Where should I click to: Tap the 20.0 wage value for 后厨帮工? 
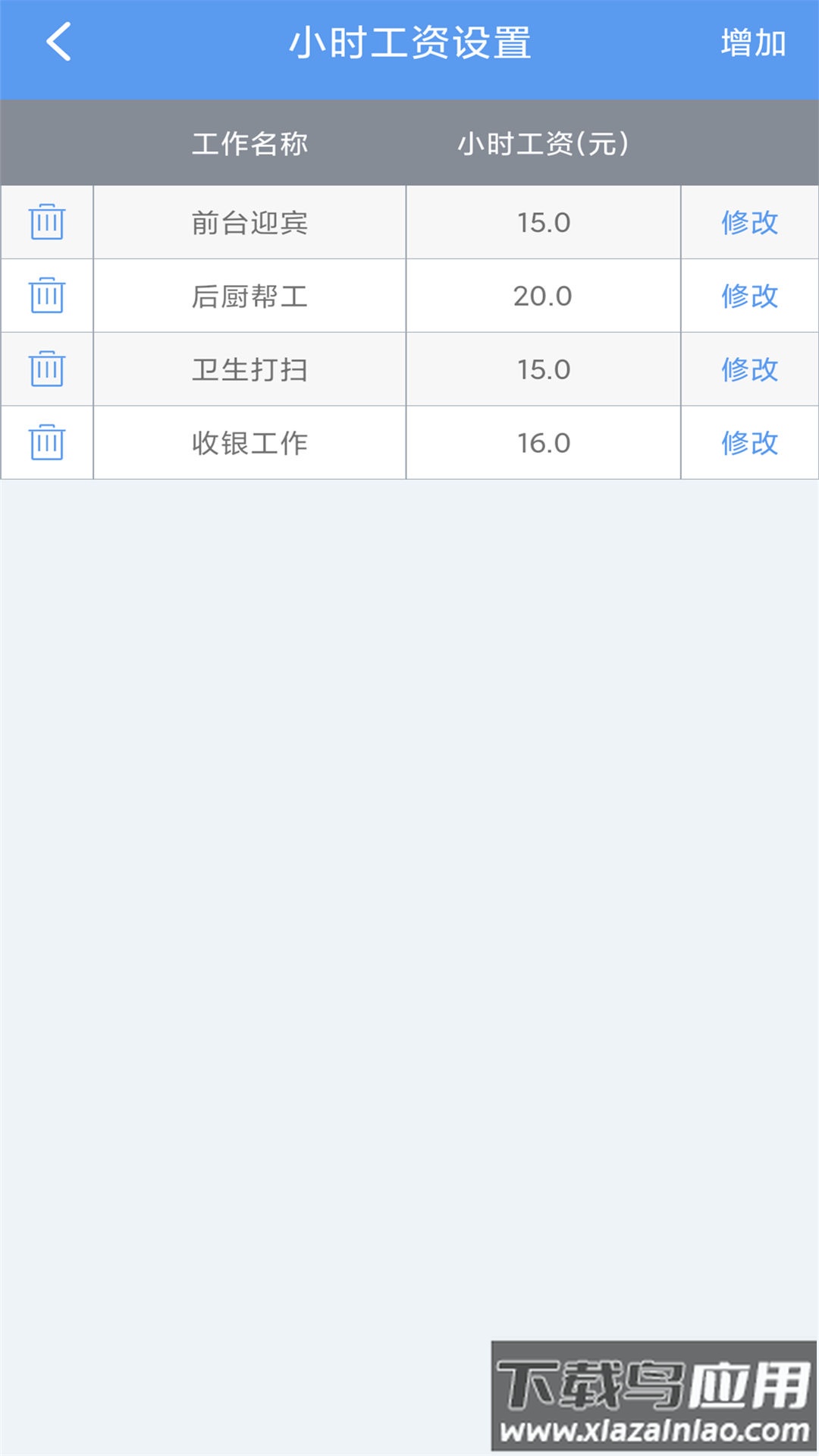click(542, 296)
